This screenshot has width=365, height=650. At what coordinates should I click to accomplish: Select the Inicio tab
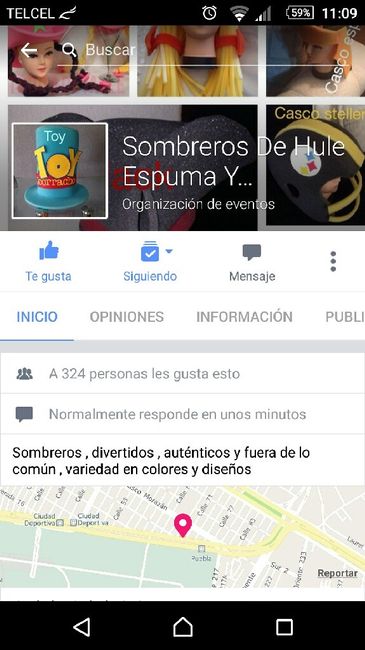[37, 317]
